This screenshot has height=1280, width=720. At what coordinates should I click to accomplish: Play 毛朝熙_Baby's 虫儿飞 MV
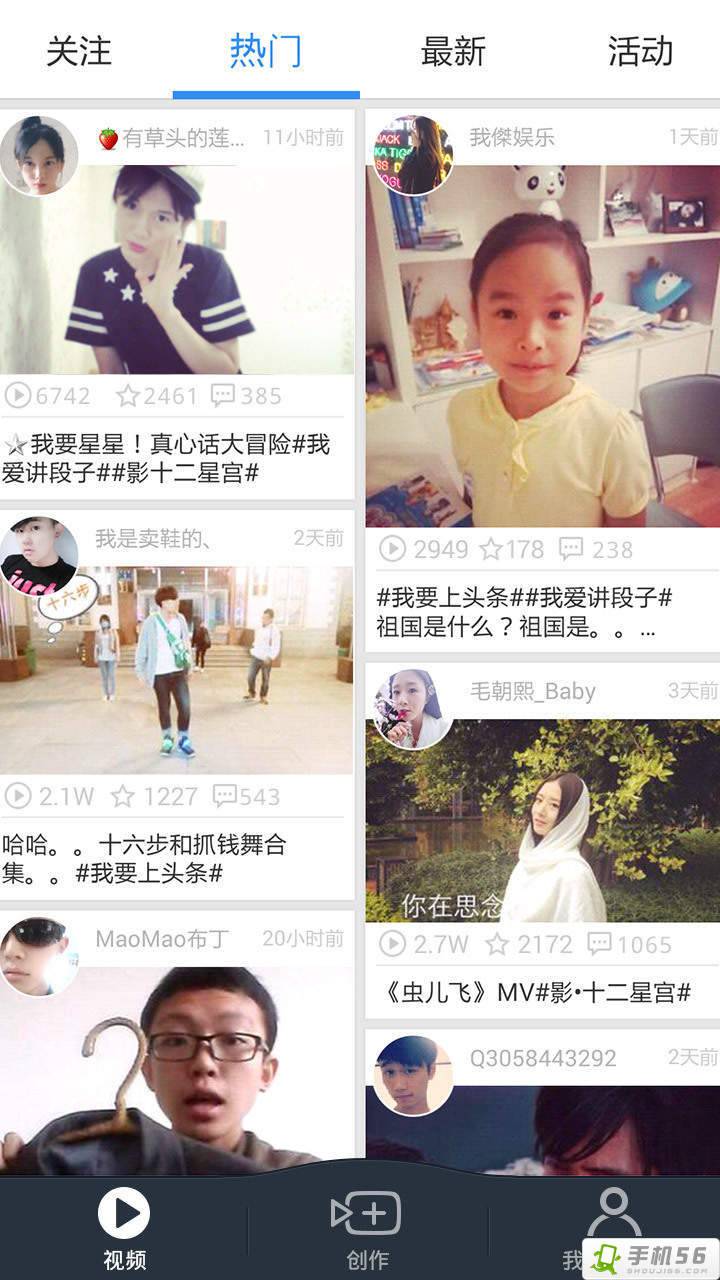542,820
